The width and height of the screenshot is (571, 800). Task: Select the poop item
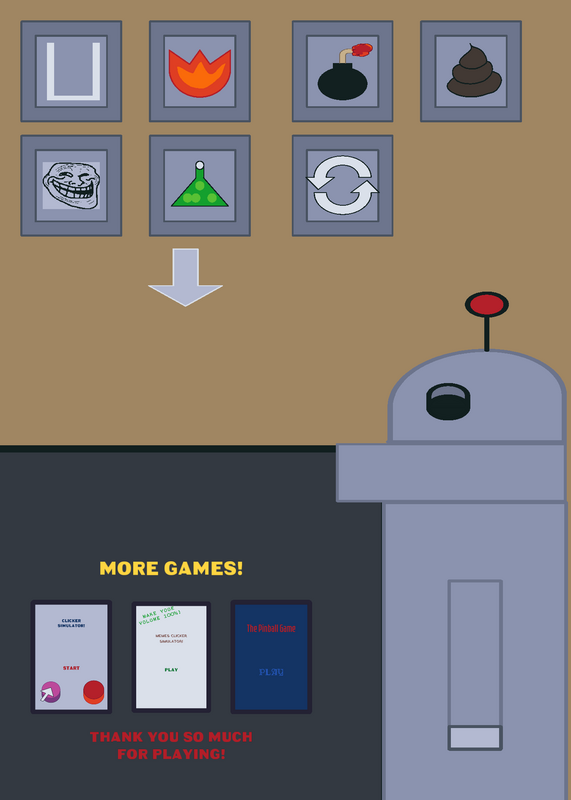tap(470, 71)
